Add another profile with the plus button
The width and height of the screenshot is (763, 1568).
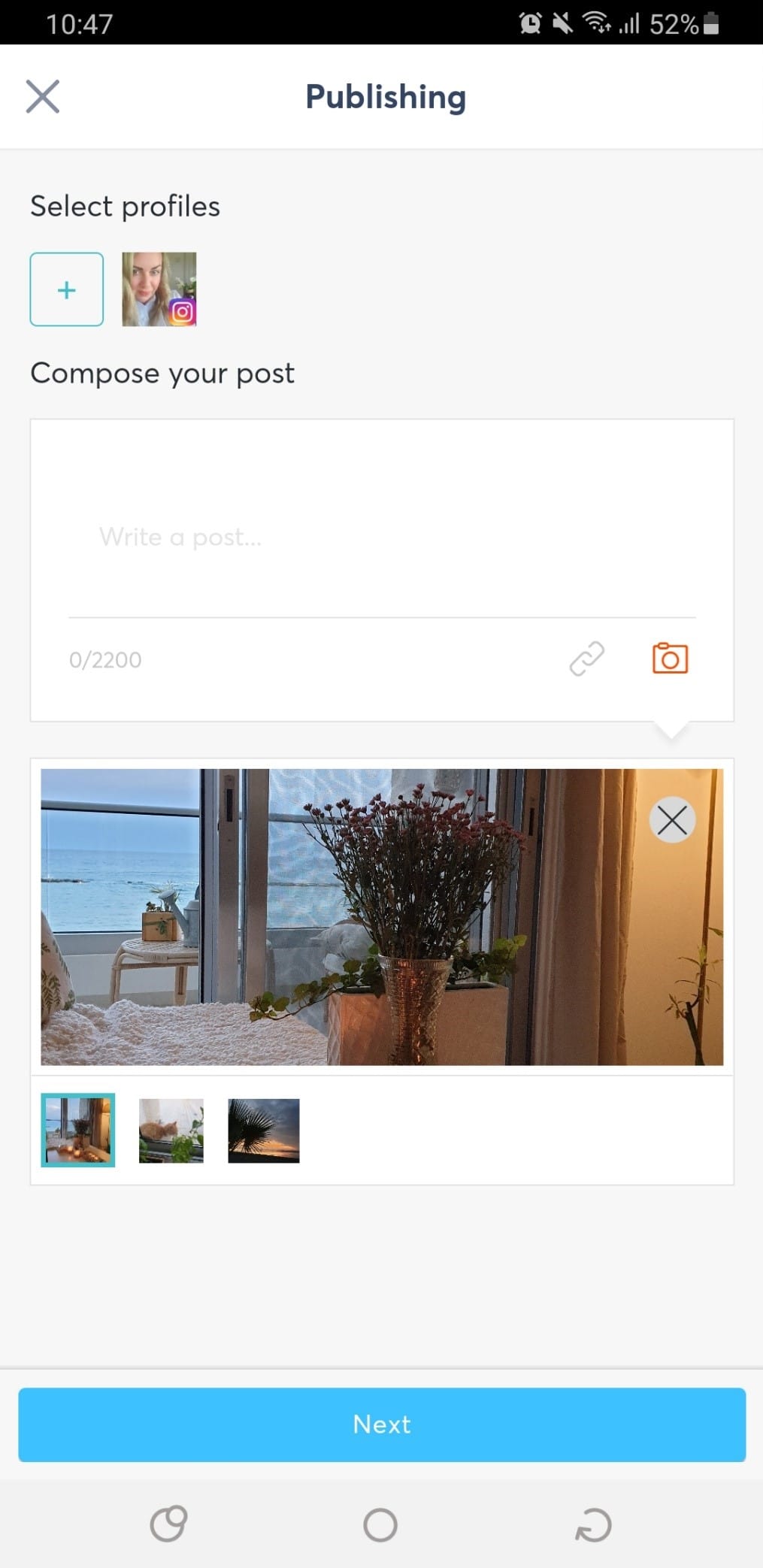(67, 289)
